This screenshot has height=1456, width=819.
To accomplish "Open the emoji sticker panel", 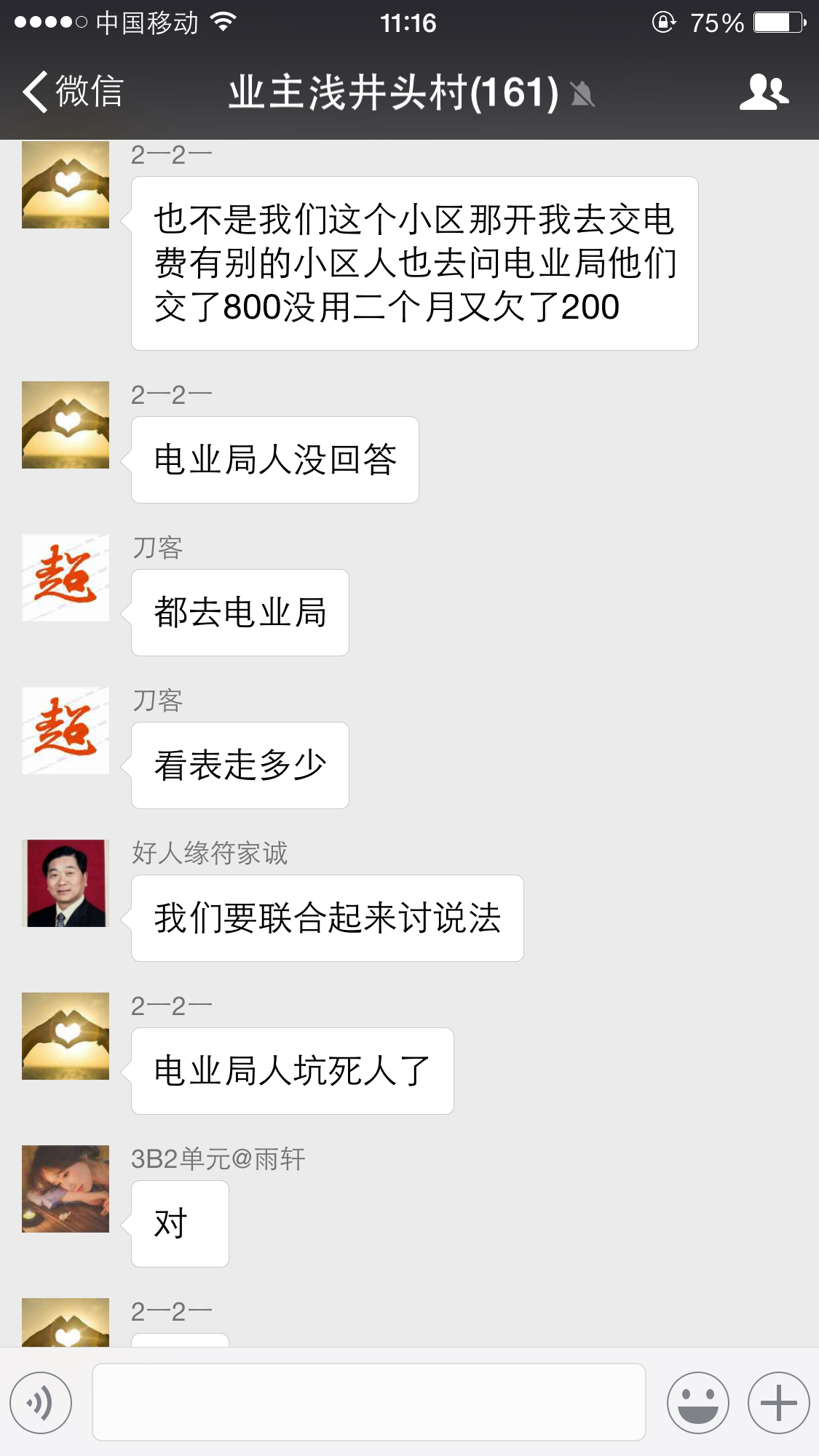I will coord(697,1402).
